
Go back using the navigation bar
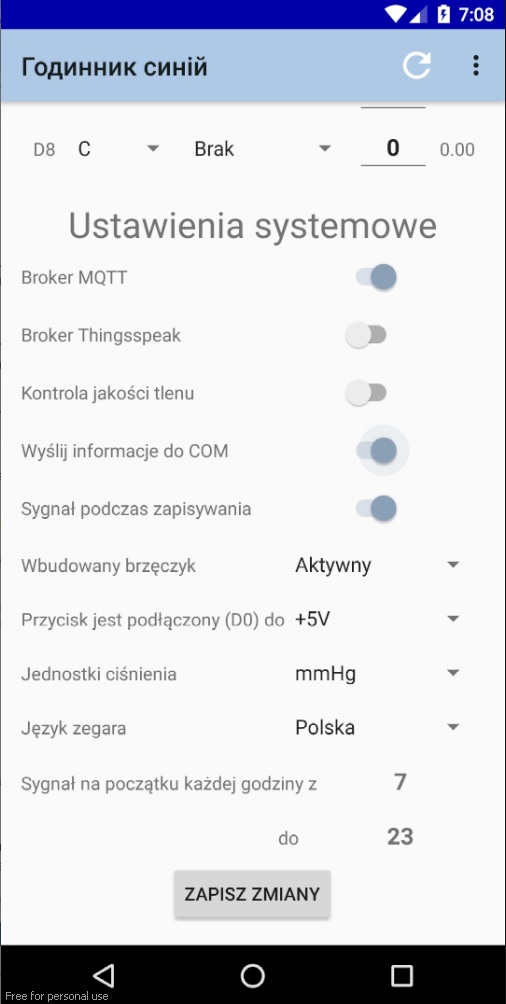click(103, 975)
